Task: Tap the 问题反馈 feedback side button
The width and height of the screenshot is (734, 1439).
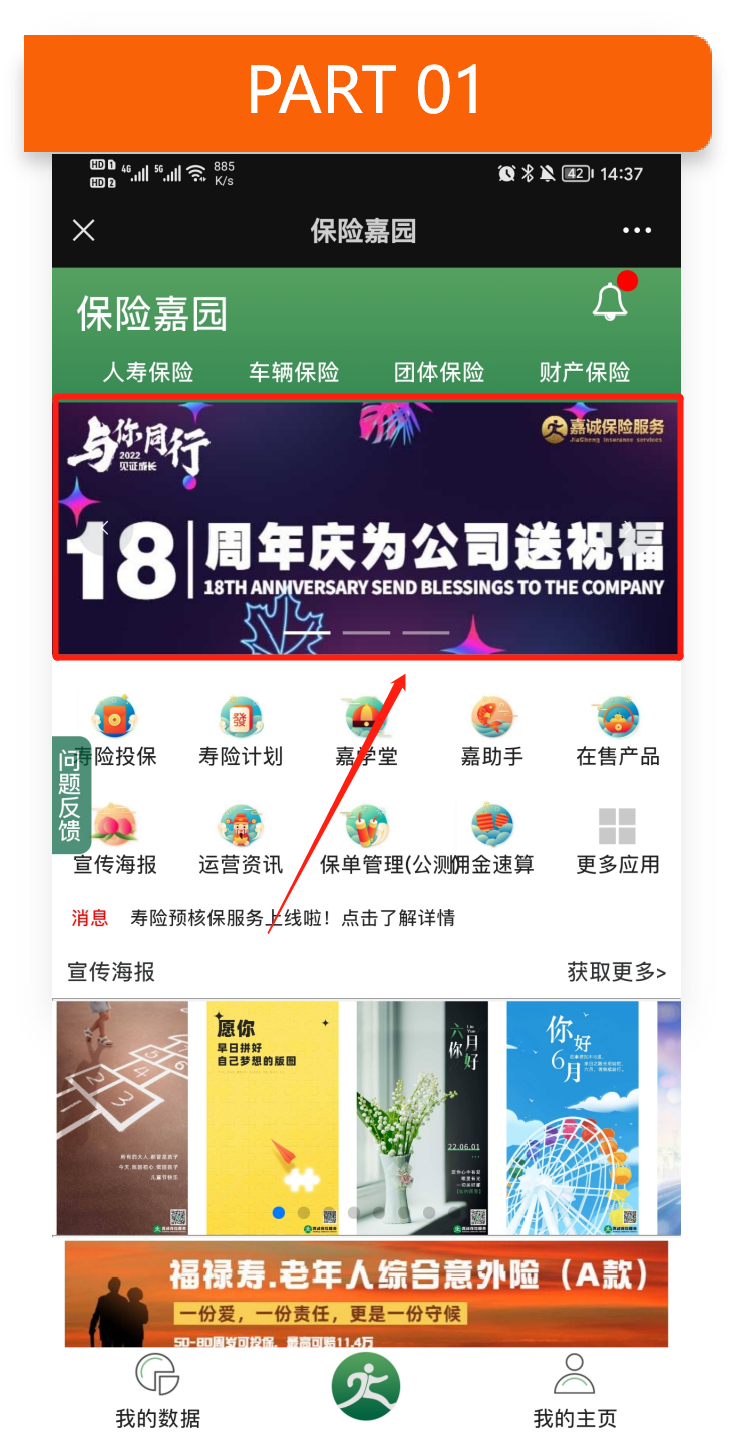Action: coord(68,795)
